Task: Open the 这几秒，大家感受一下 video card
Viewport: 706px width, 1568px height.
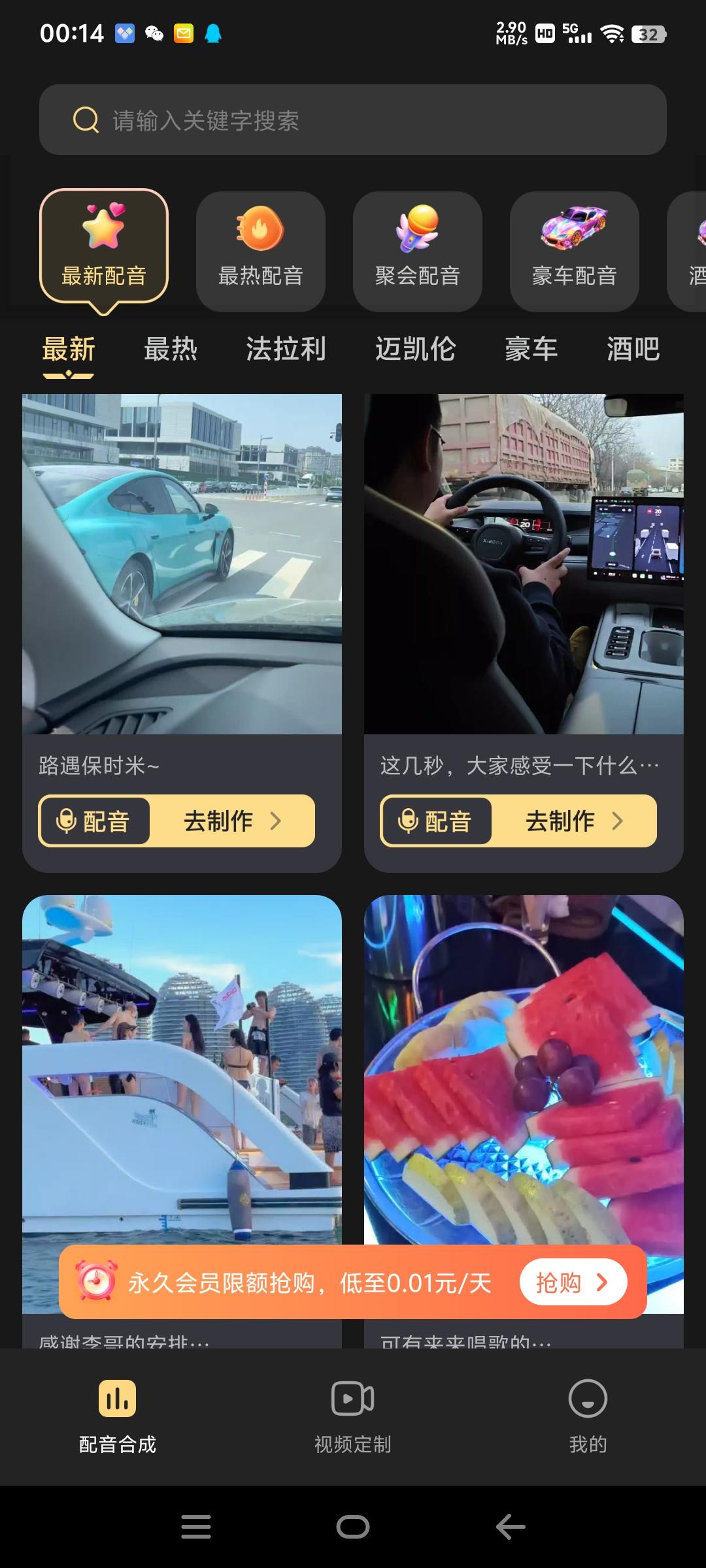Action: (524, 564)
